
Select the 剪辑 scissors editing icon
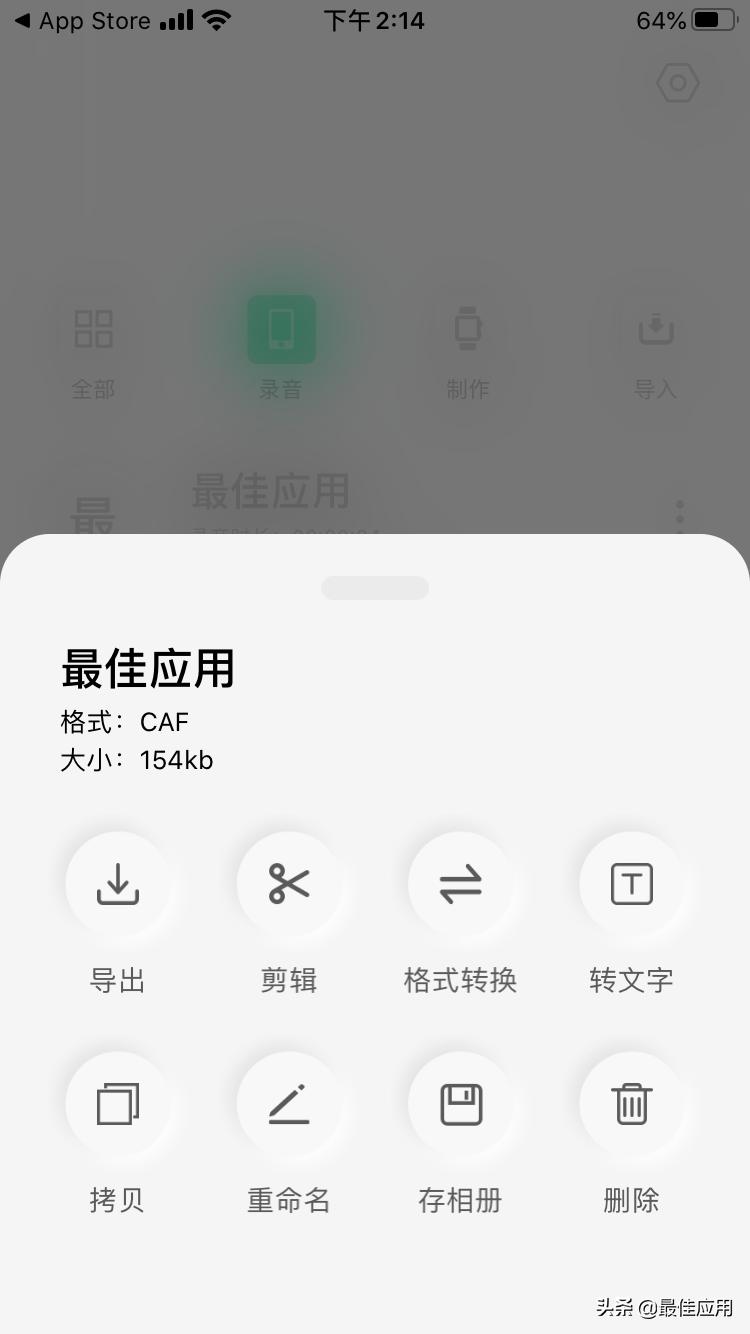coord(290,884)
